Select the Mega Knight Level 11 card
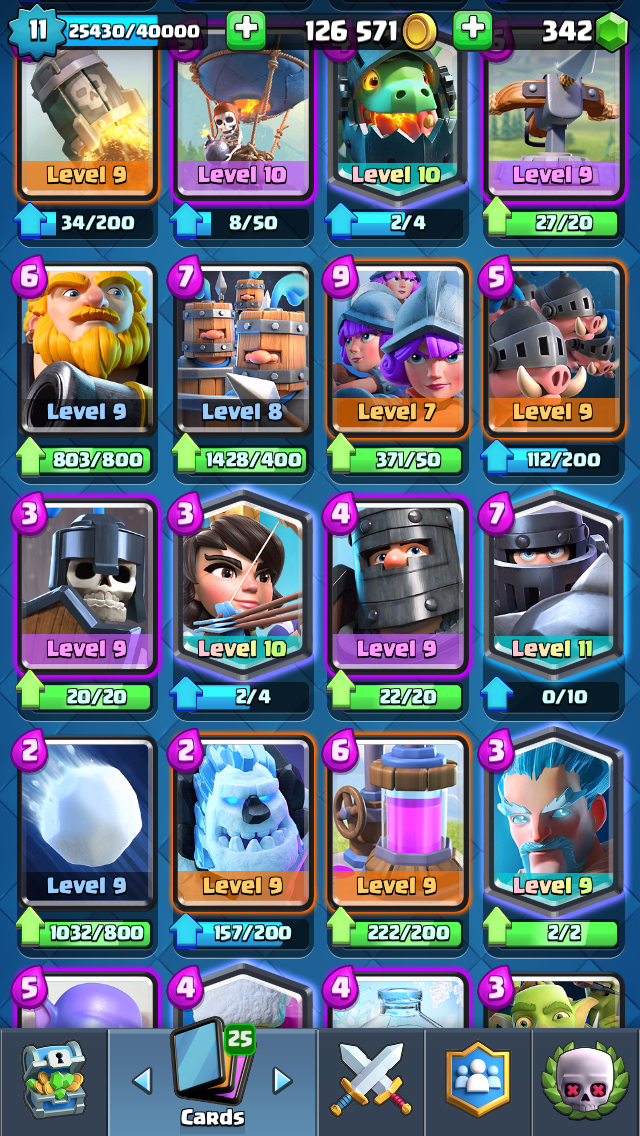This screenshot has height=1136, width=640. tap(552, 585)
